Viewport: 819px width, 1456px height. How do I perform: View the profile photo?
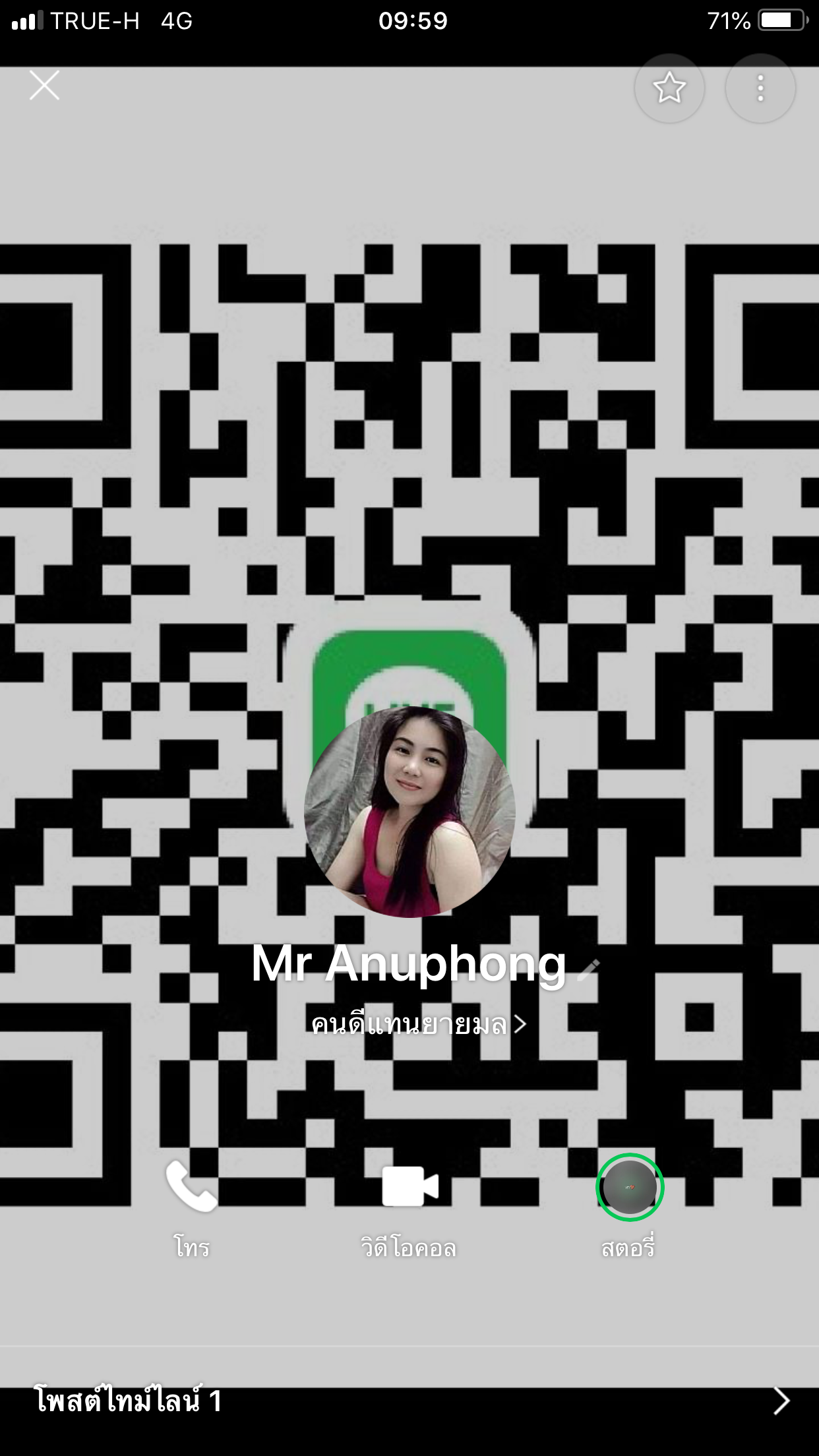[409, 812]
